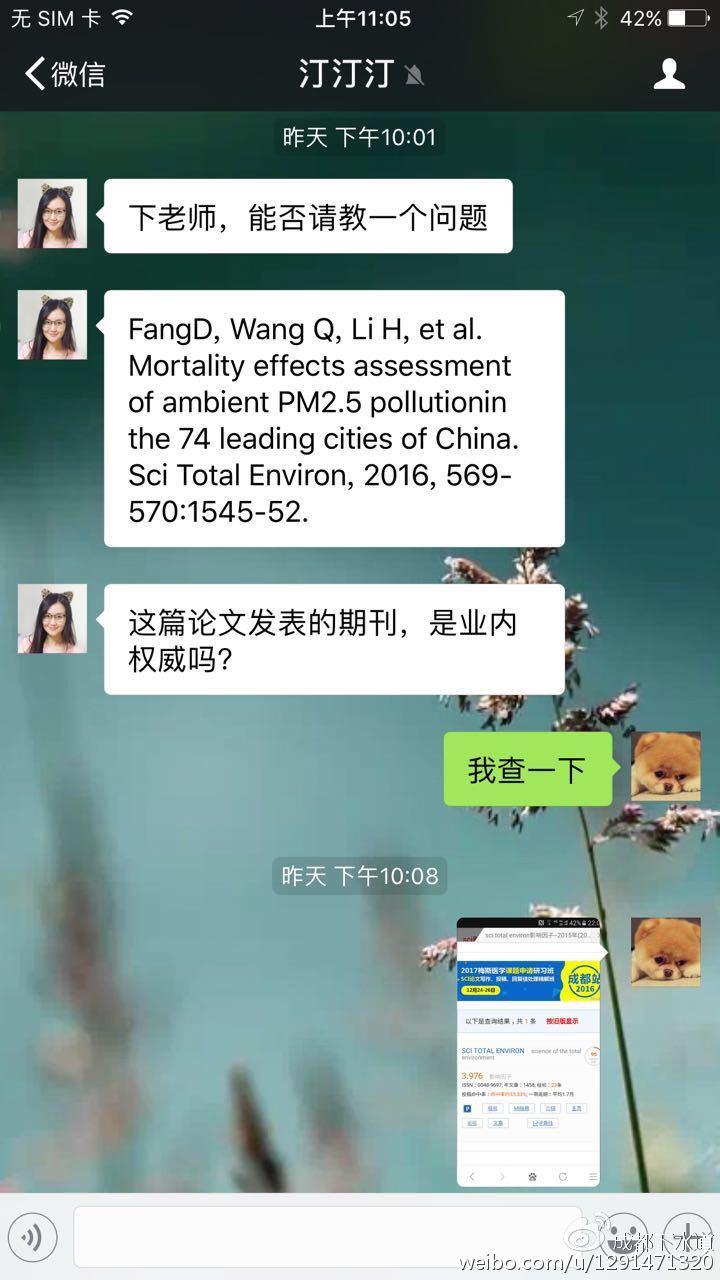
Task: Open contact avatar beside '下老师，能否请教一个问题'
Action: pos(52,214)
